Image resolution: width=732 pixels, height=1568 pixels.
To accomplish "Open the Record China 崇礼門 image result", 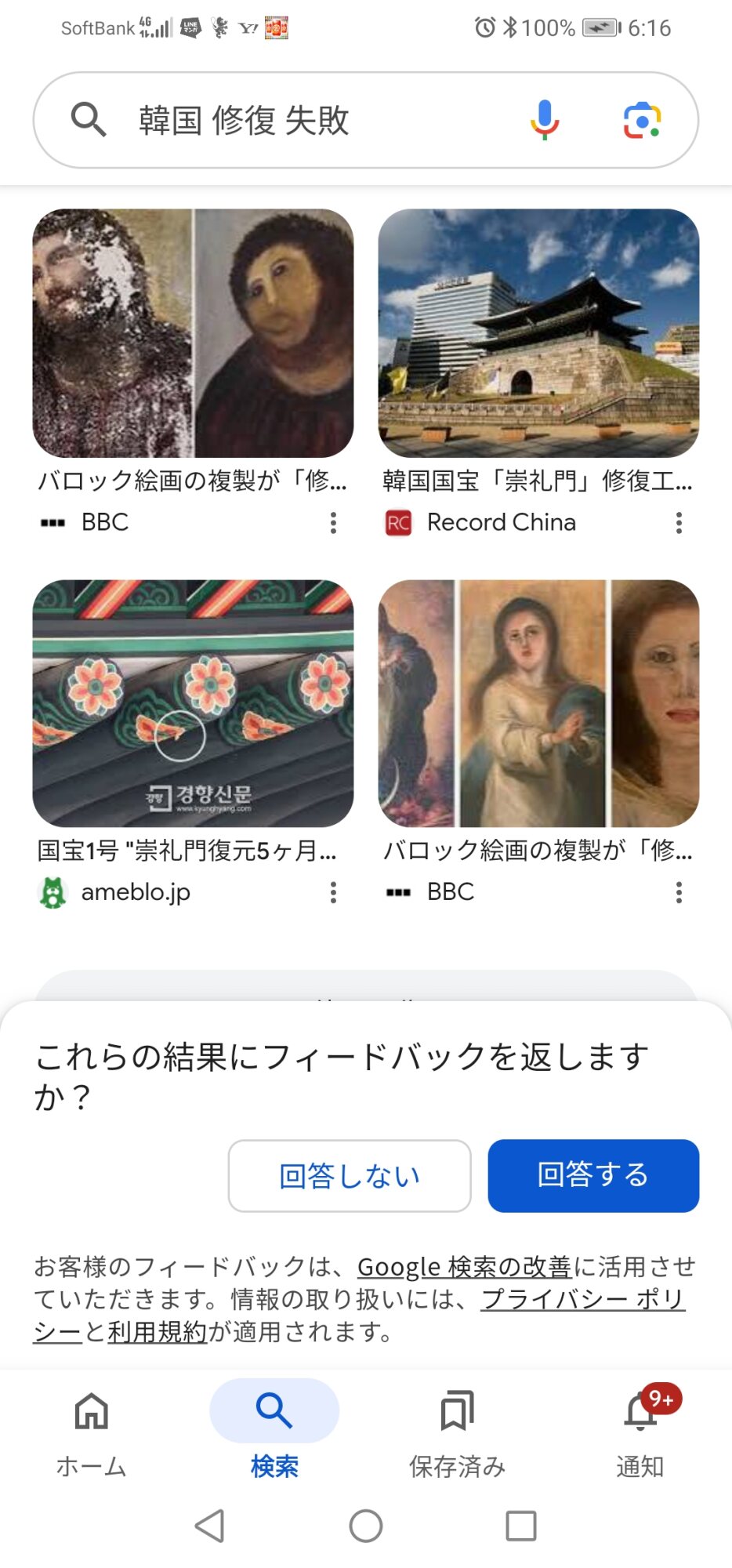I will (538, 333).
